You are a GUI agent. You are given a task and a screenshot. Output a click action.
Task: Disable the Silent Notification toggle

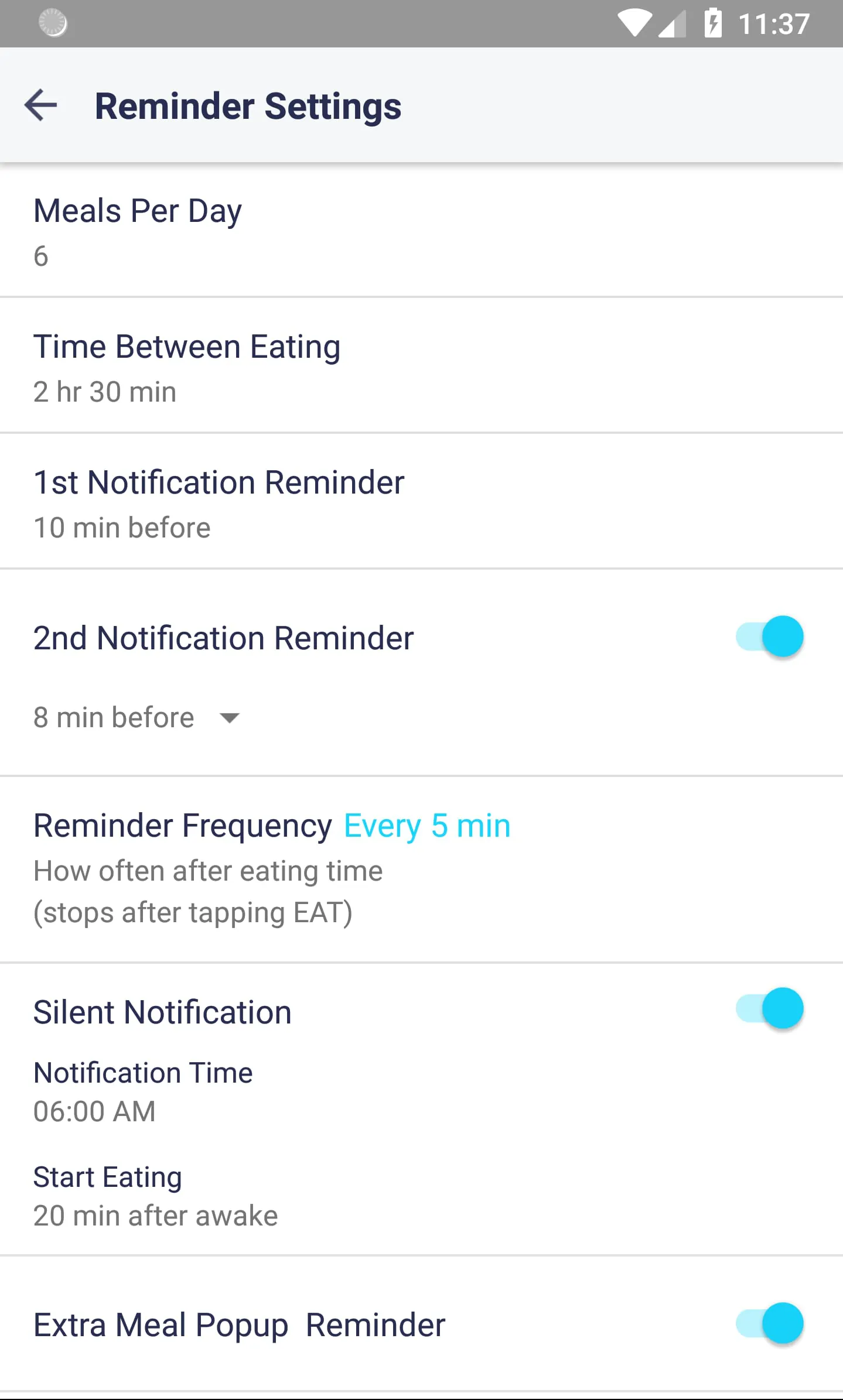[x=769, y=1008]
